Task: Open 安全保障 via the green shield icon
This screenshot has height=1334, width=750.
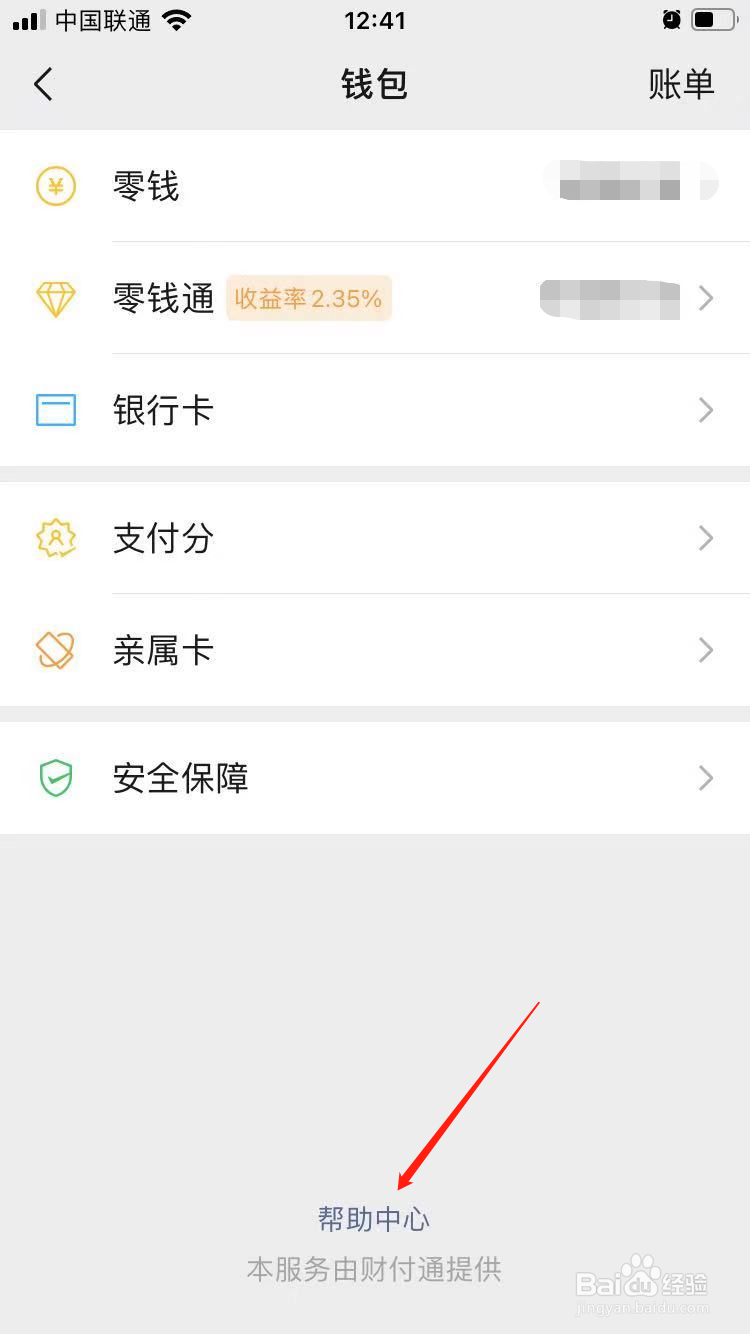Action: pos(57,778)
